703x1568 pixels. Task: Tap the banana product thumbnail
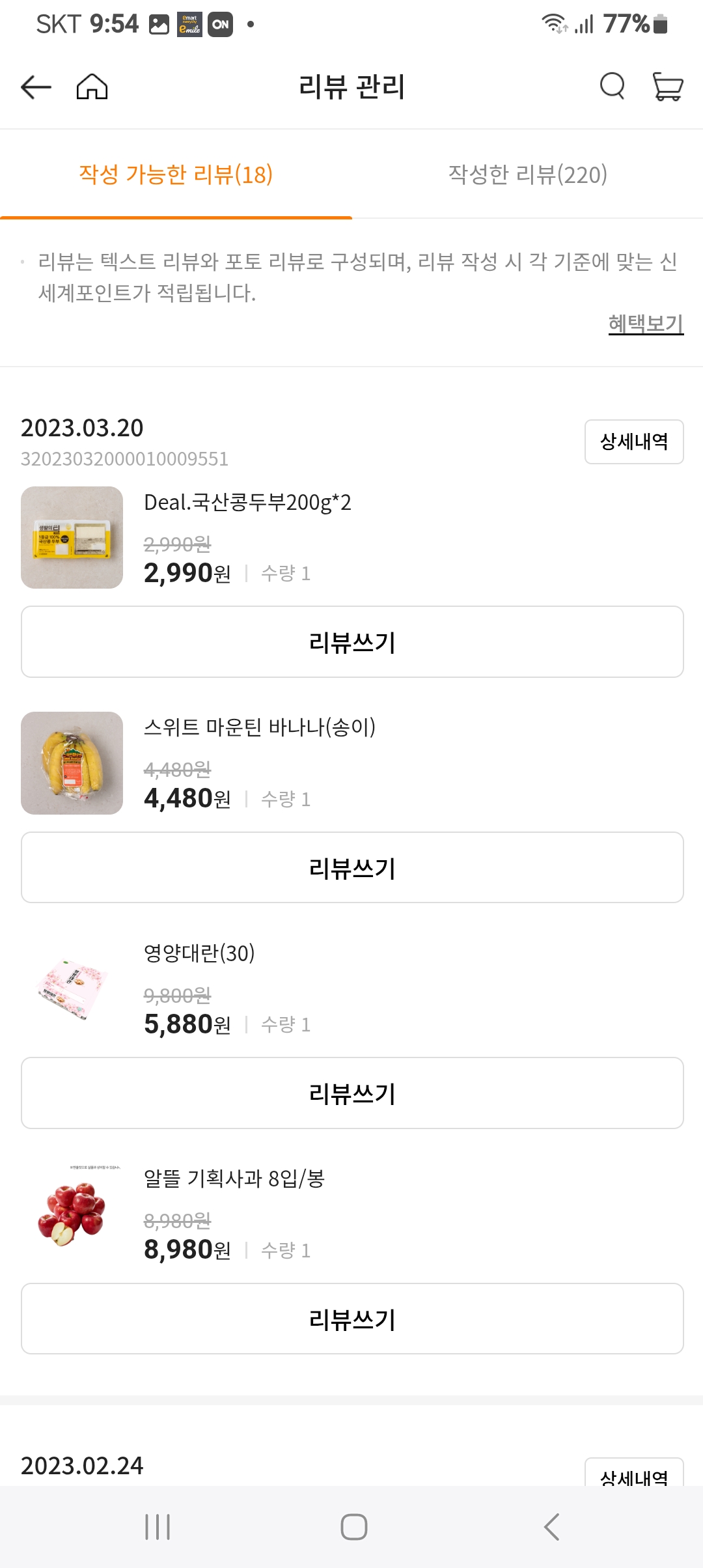tap(72, 763)
